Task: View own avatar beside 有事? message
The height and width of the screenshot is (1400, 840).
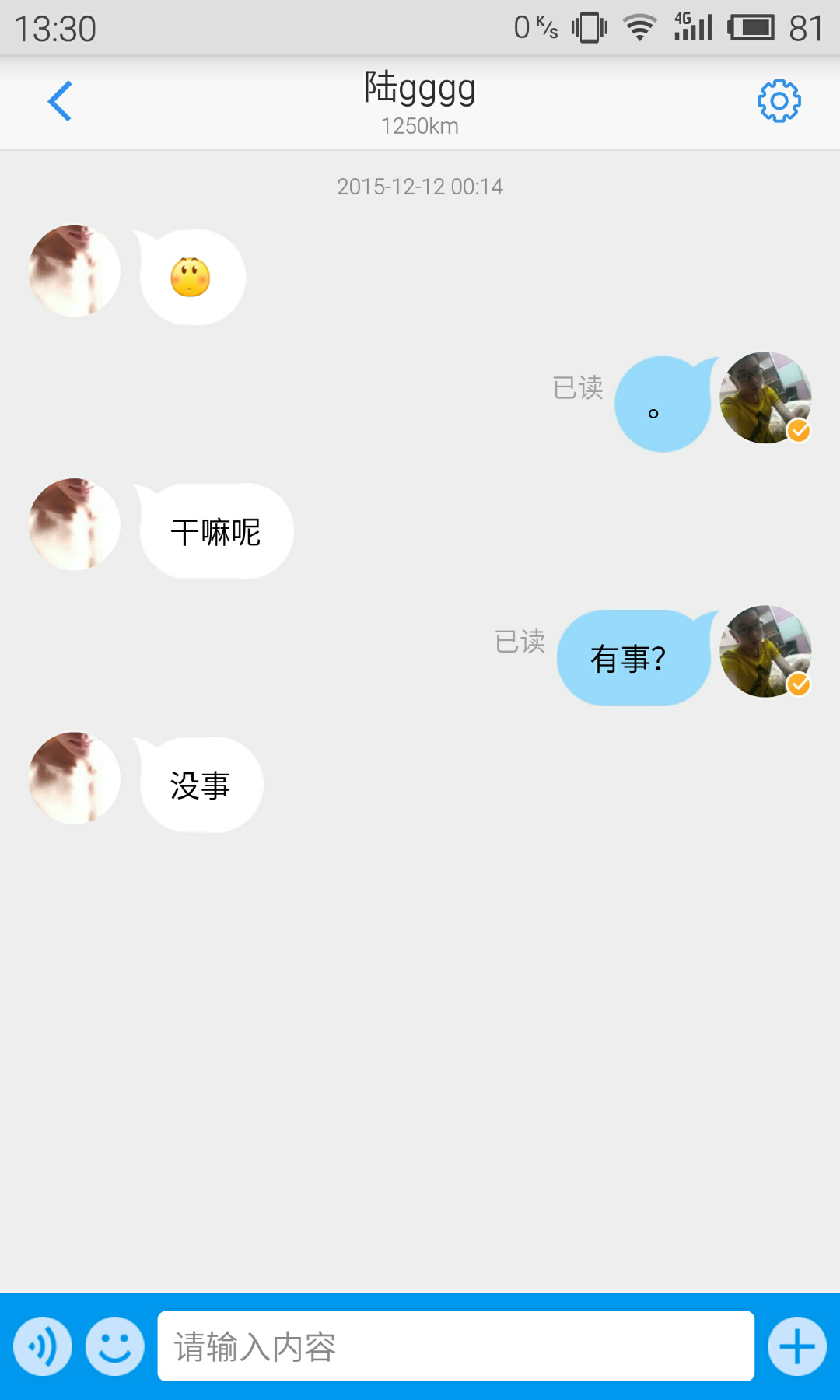Action: (x=765, y=651)
